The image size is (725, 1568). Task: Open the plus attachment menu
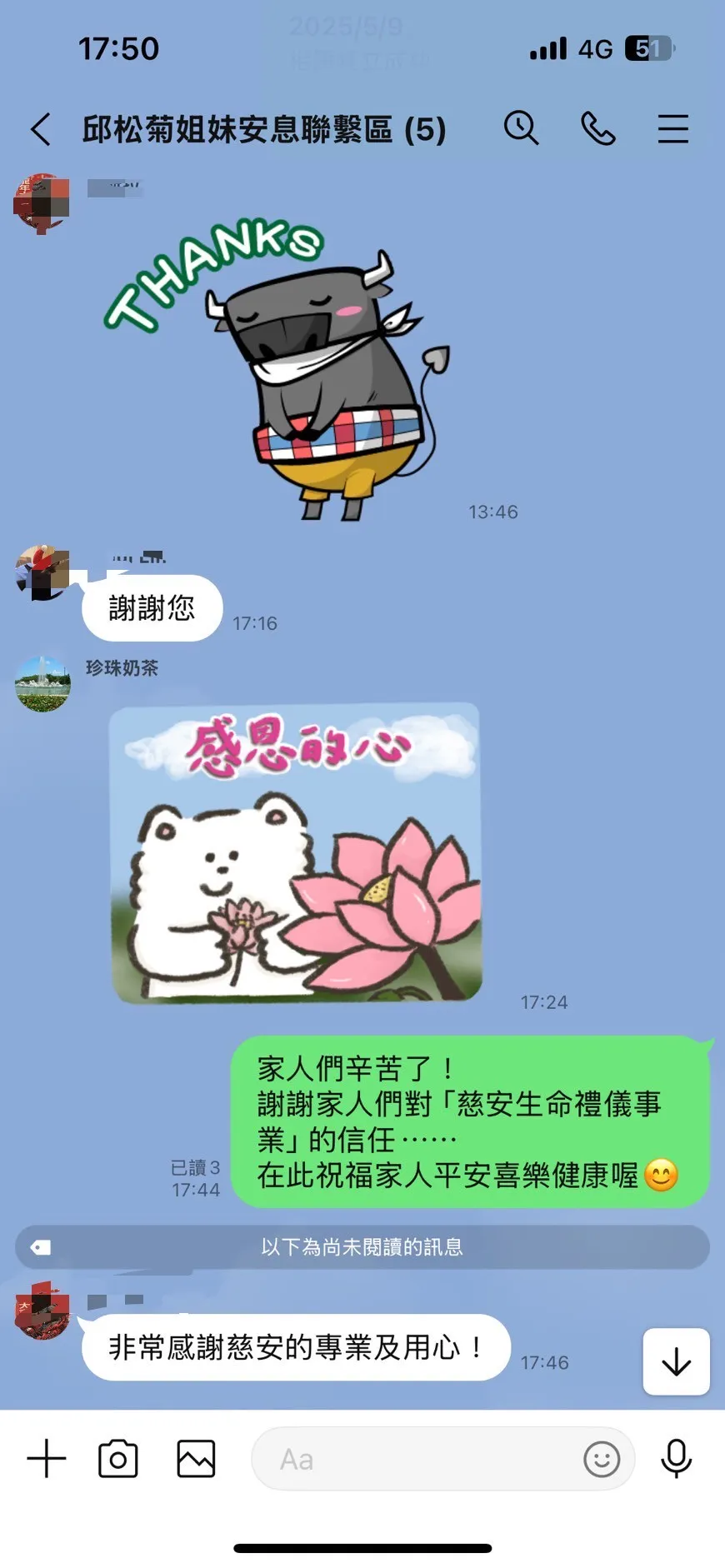(x=47, y=1458)
